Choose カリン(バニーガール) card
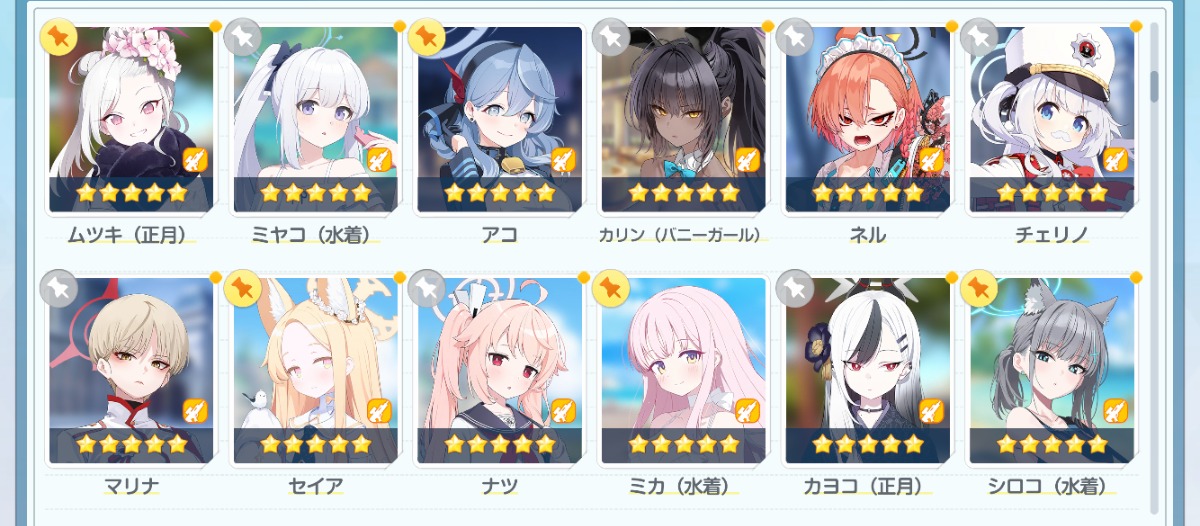1200x526 pixels. [x=683, y=120]
